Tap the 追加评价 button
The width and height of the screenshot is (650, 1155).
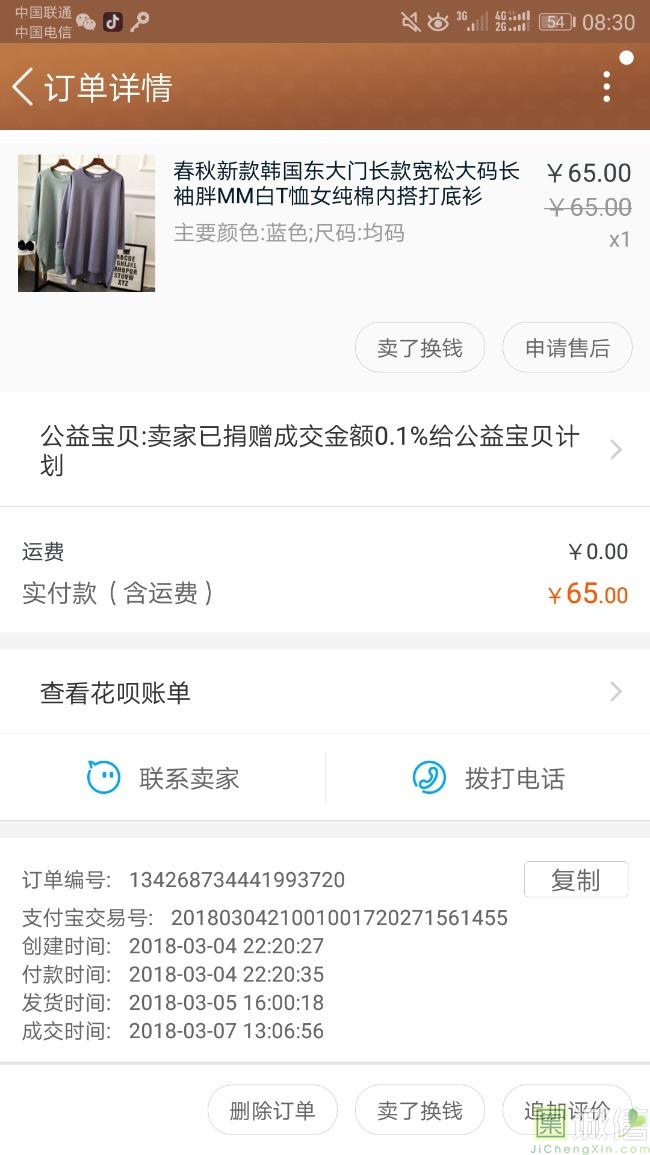(x=567, y=1110)
